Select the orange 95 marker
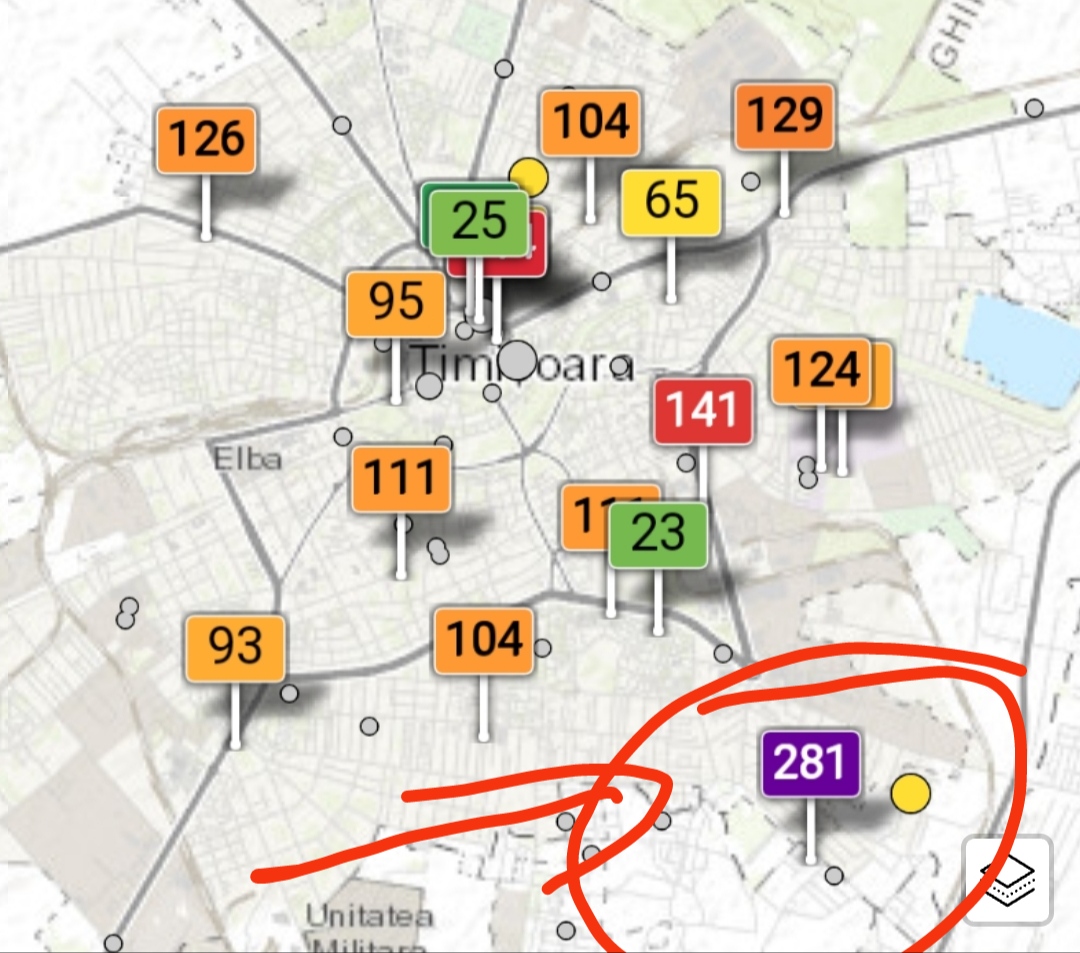 point(395,304)
